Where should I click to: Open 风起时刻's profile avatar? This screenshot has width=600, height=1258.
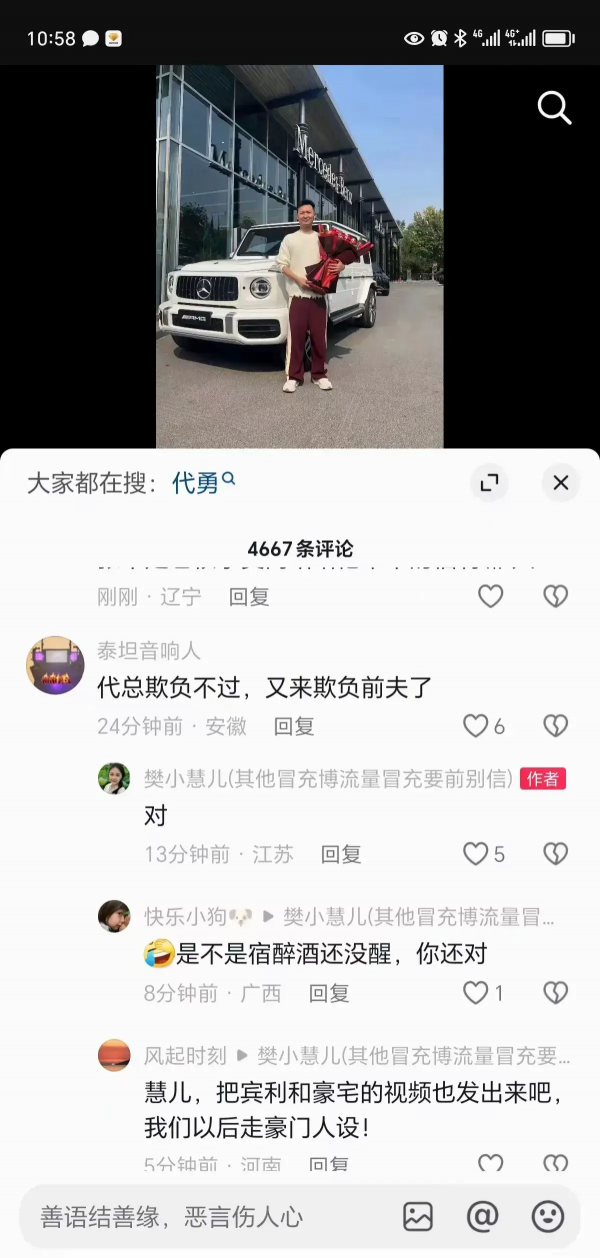tap(114, 1055)
